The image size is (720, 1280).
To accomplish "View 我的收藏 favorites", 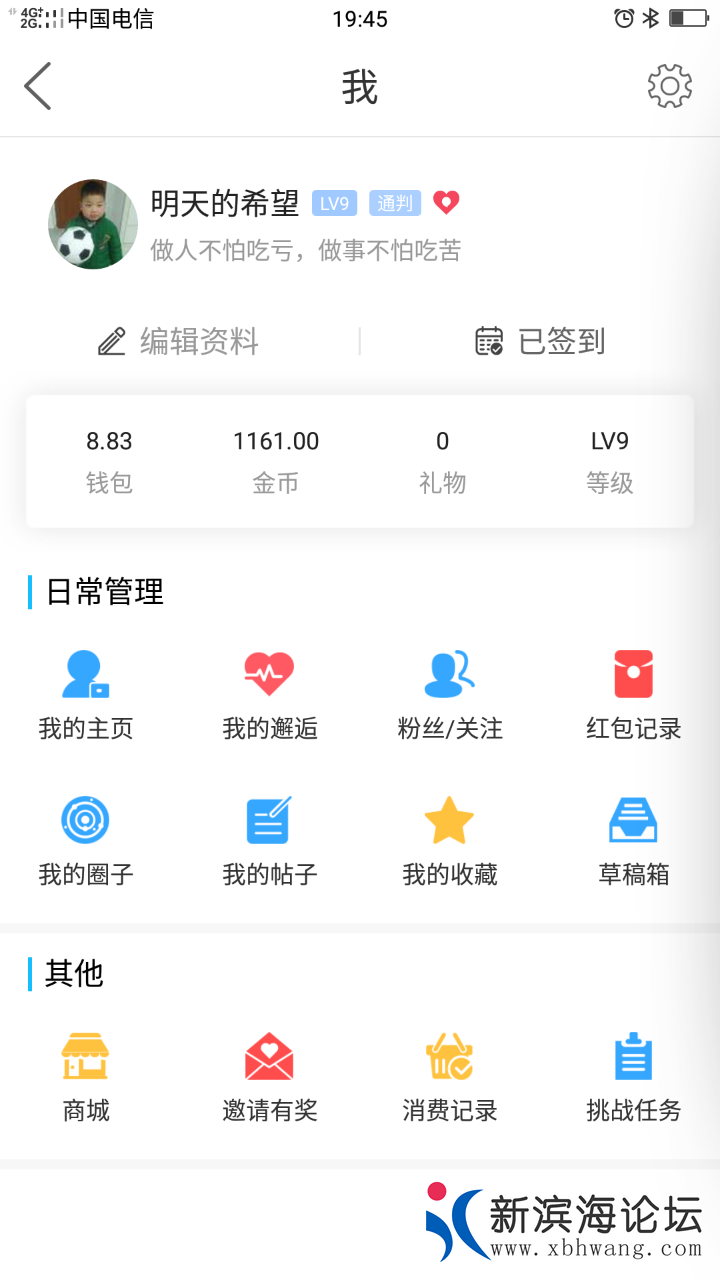I will [450, 841].
